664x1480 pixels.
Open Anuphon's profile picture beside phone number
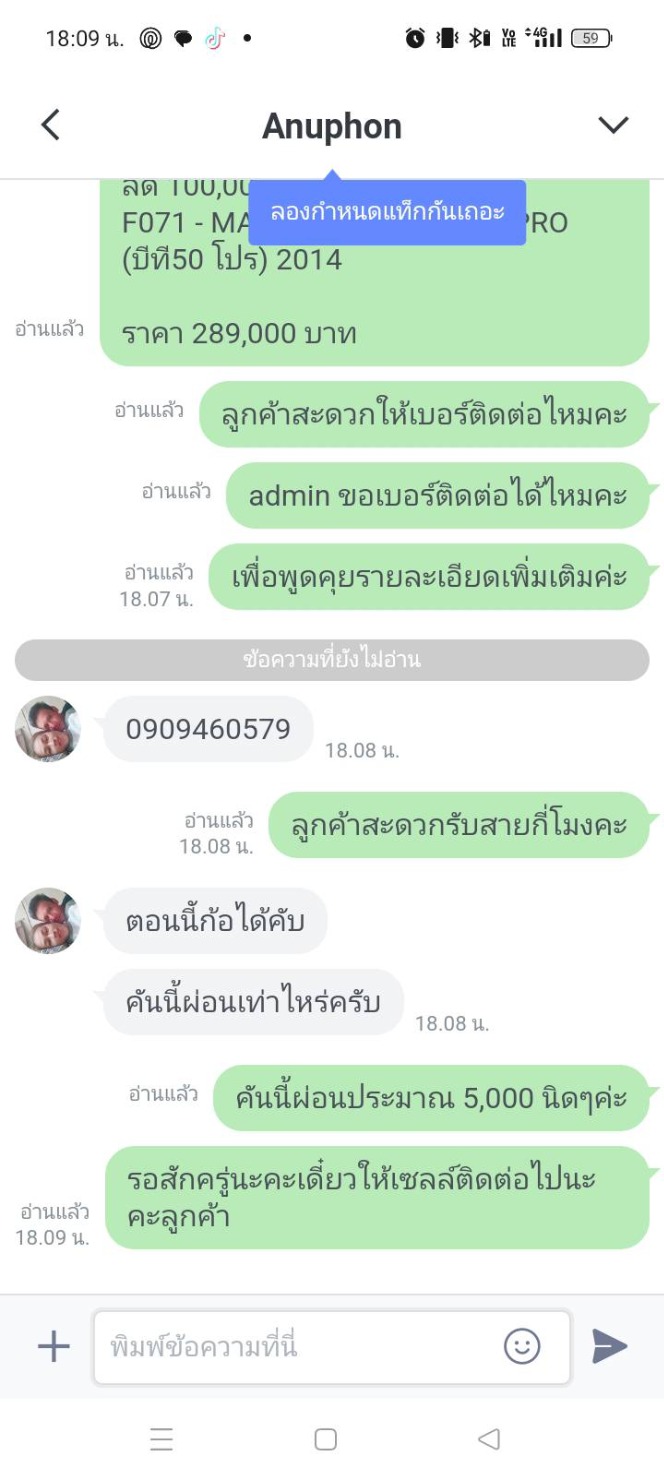click(x=47, y=729)
